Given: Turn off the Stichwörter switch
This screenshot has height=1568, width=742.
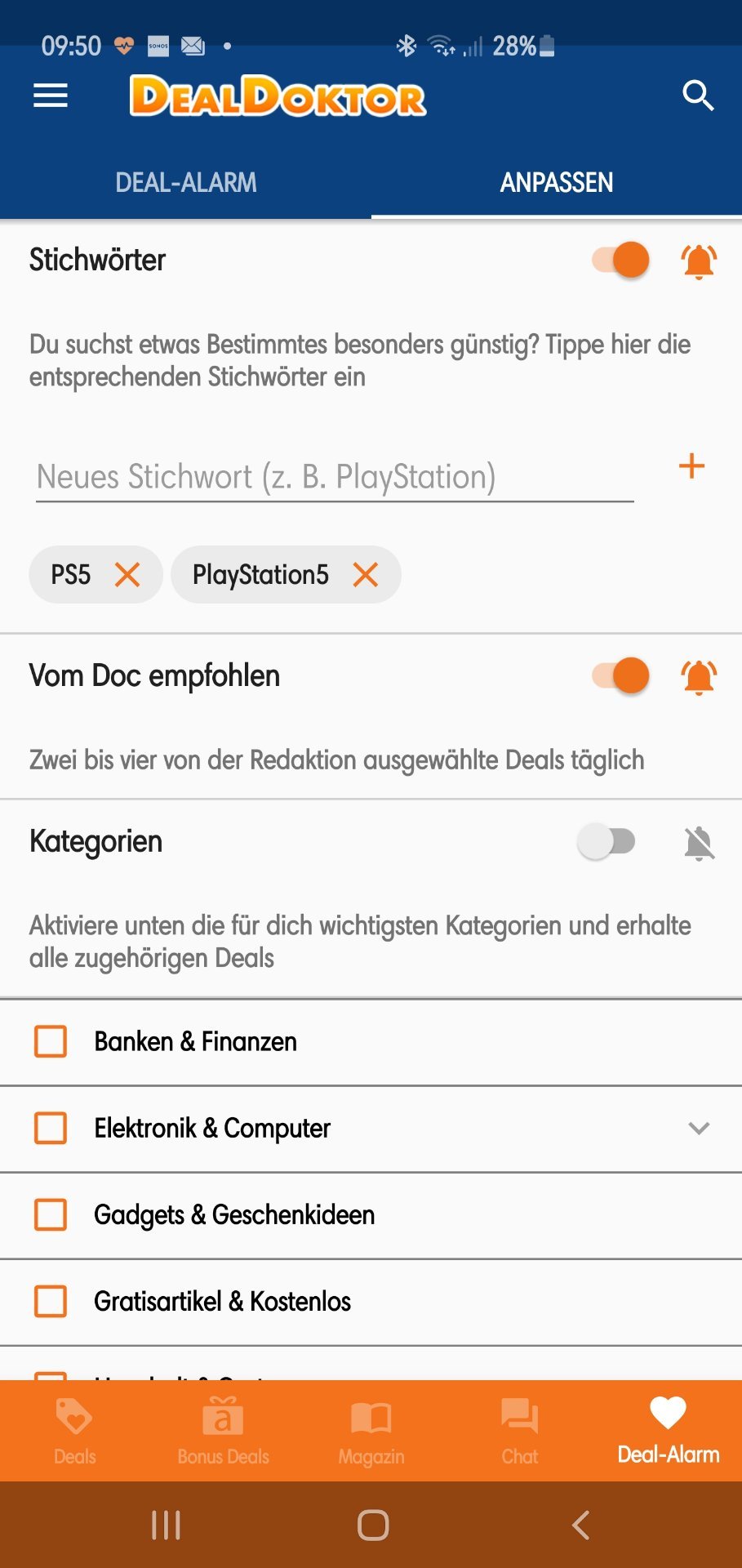Looking at the screenshot, I should [x=621, y=261].
